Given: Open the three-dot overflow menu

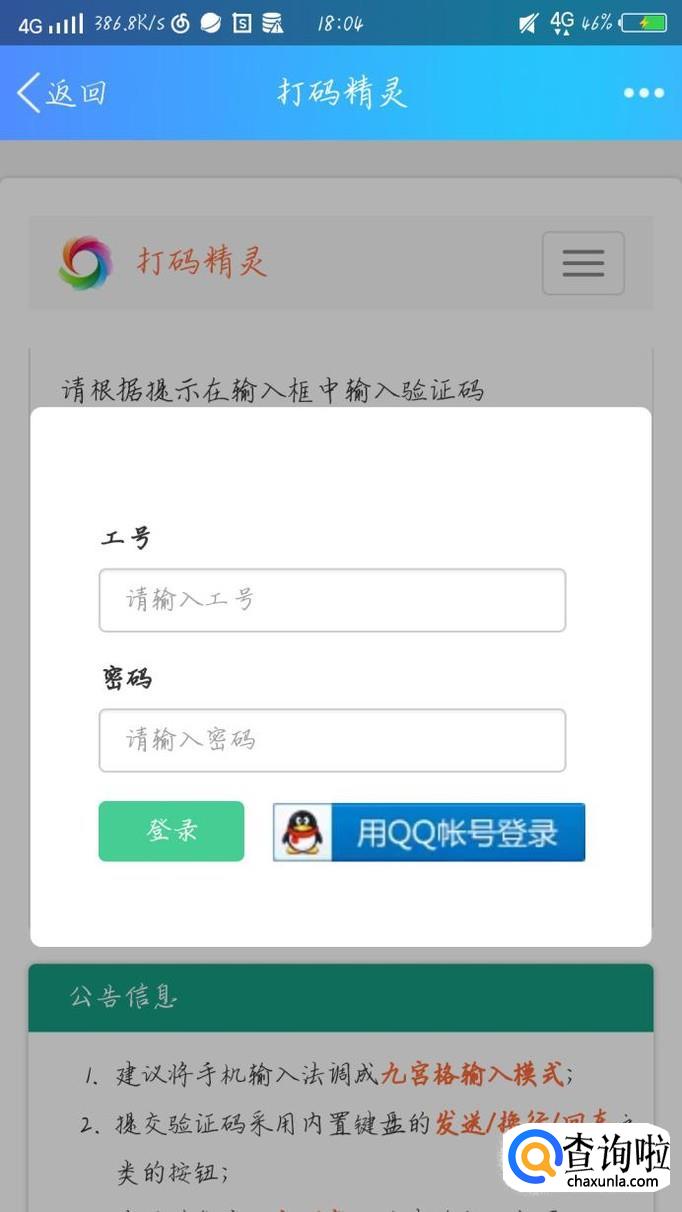Looking at the screenshot, I should point(644,93).
